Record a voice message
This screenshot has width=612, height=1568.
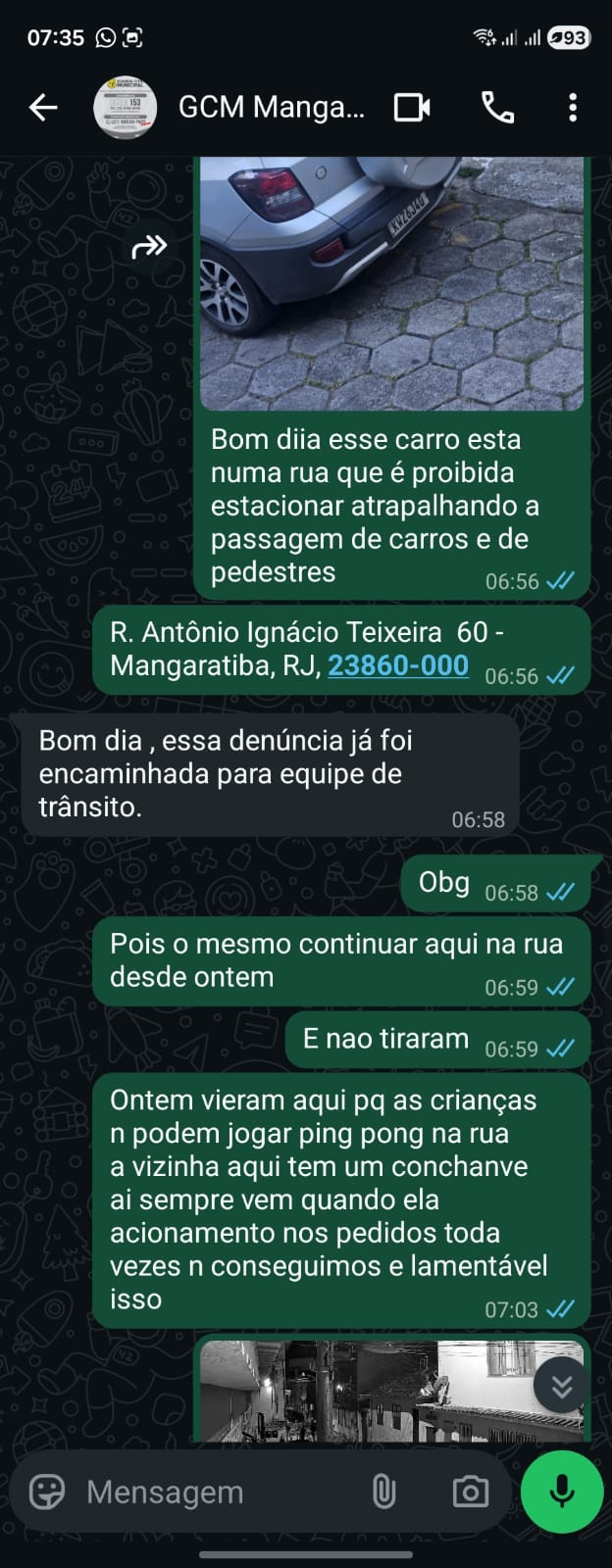pos(562,1492)
